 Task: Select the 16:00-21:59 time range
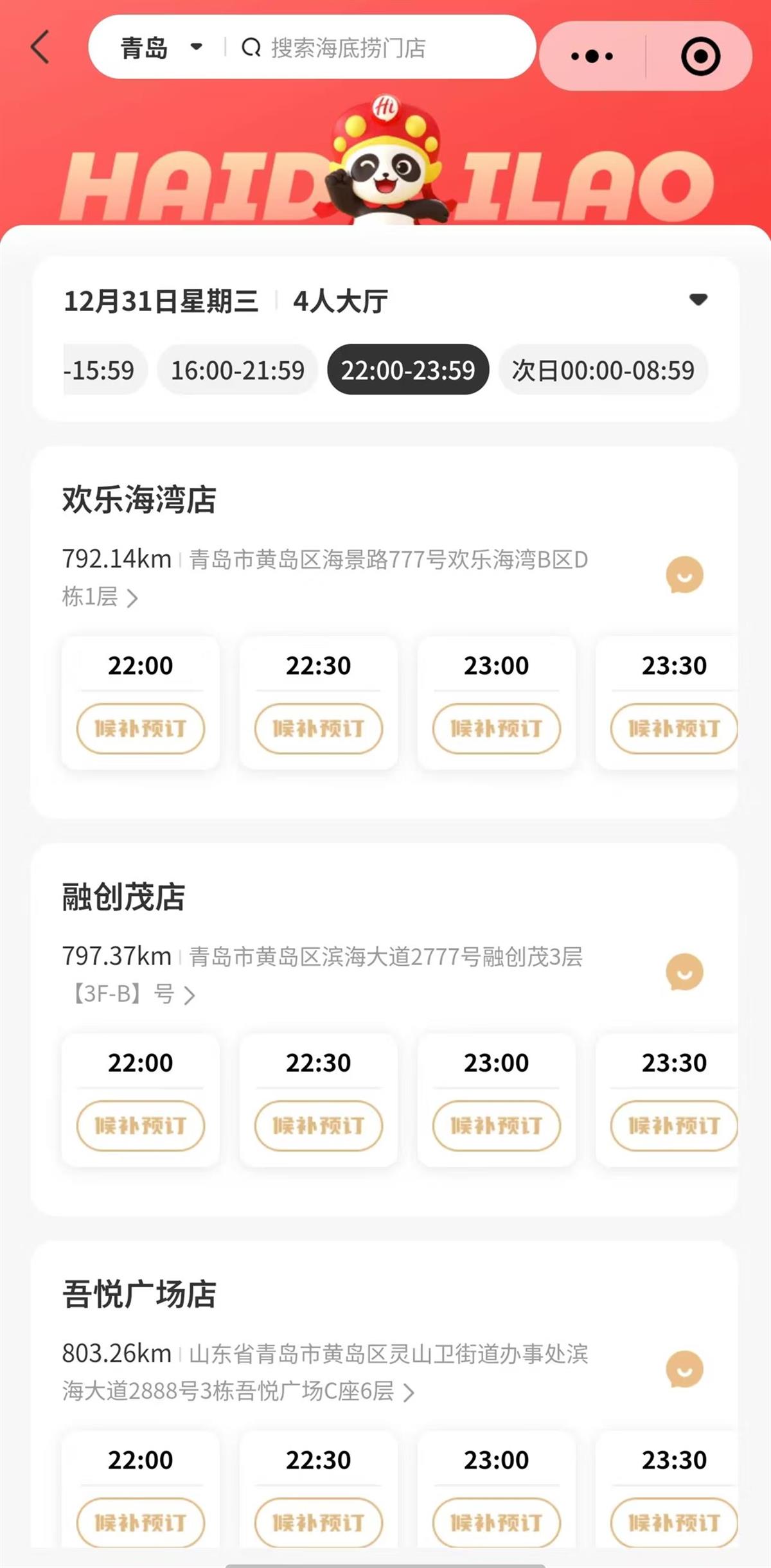pos(237,370)
